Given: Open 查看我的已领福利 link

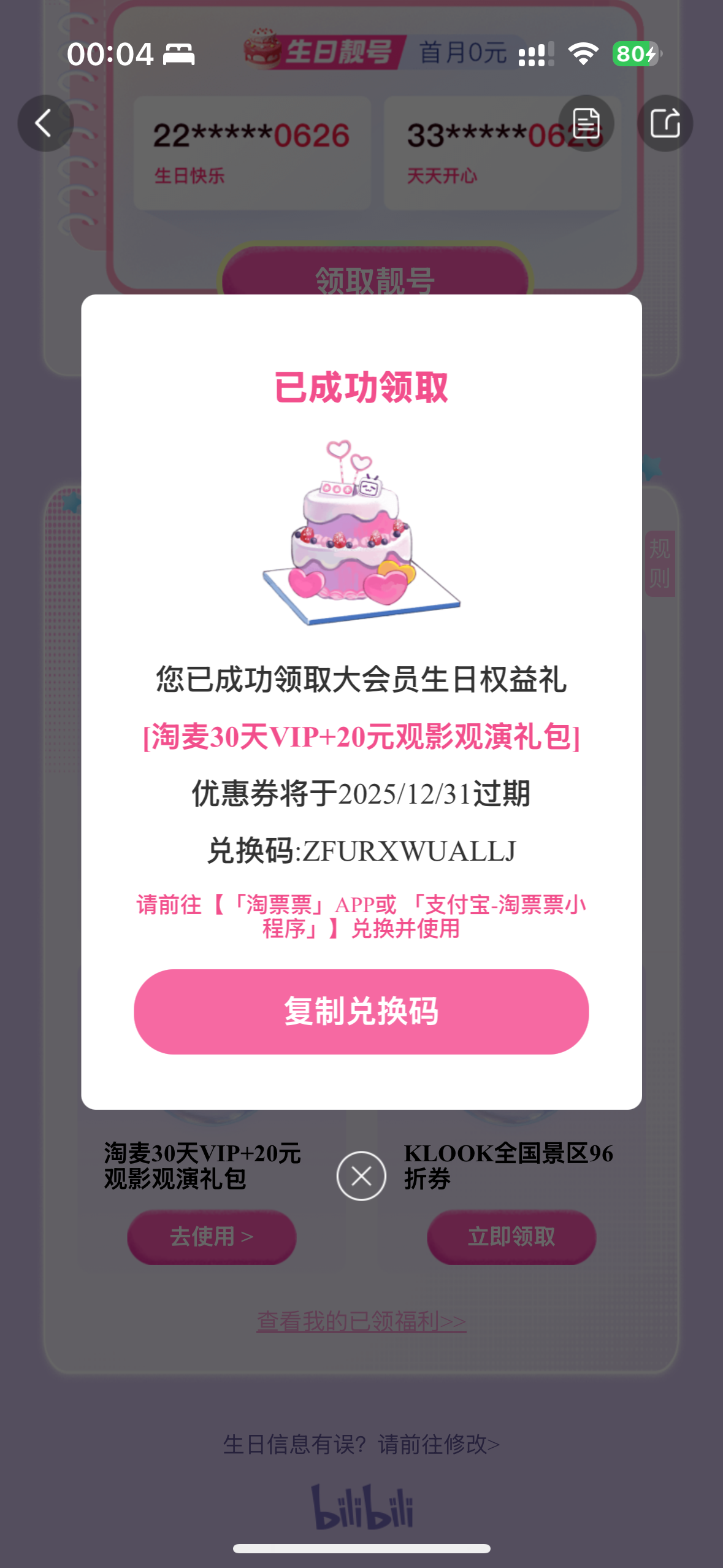Looking at the screenshot, I should pos(361,1321).
